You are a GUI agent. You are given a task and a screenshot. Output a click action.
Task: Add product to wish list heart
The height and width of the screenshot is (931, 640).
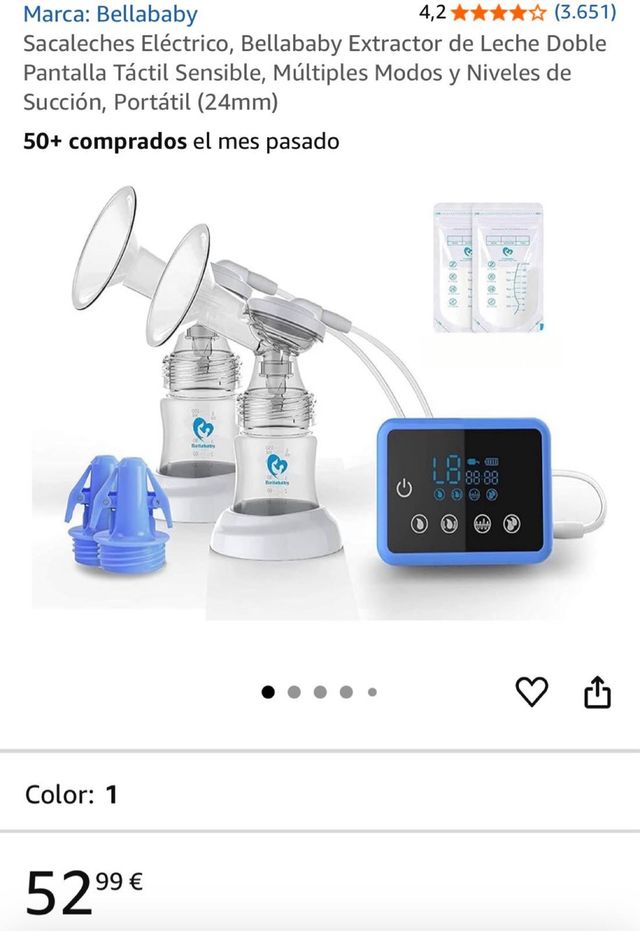click(x=532, y=692)
